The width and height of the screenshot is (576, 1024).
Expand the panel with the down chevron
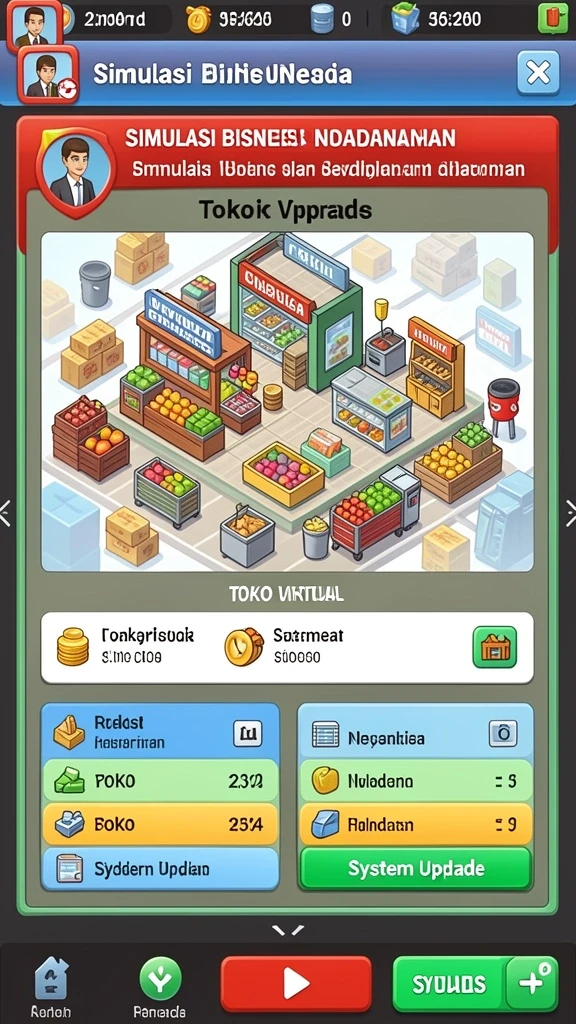pos(288,929)
